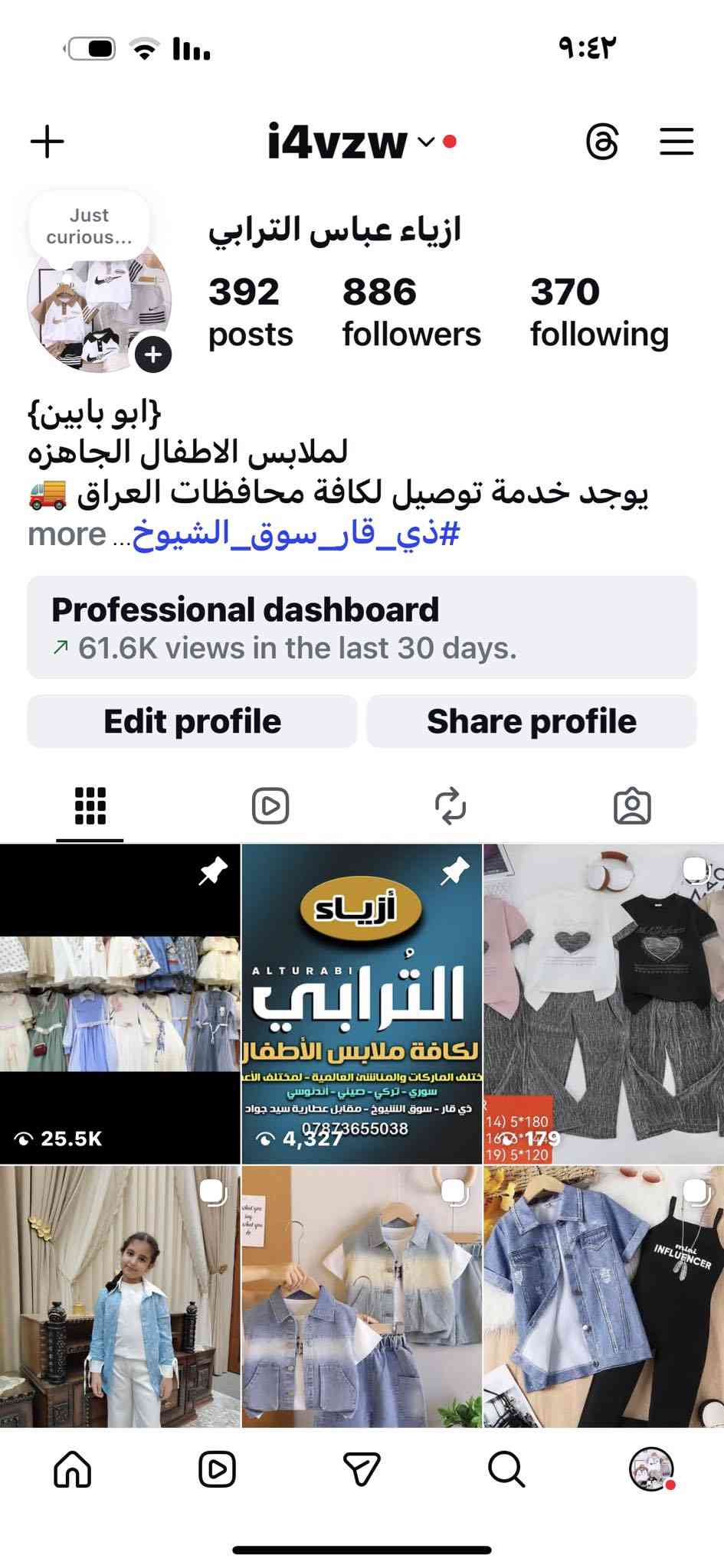Open the Threads icon

(x=601, y=142)
